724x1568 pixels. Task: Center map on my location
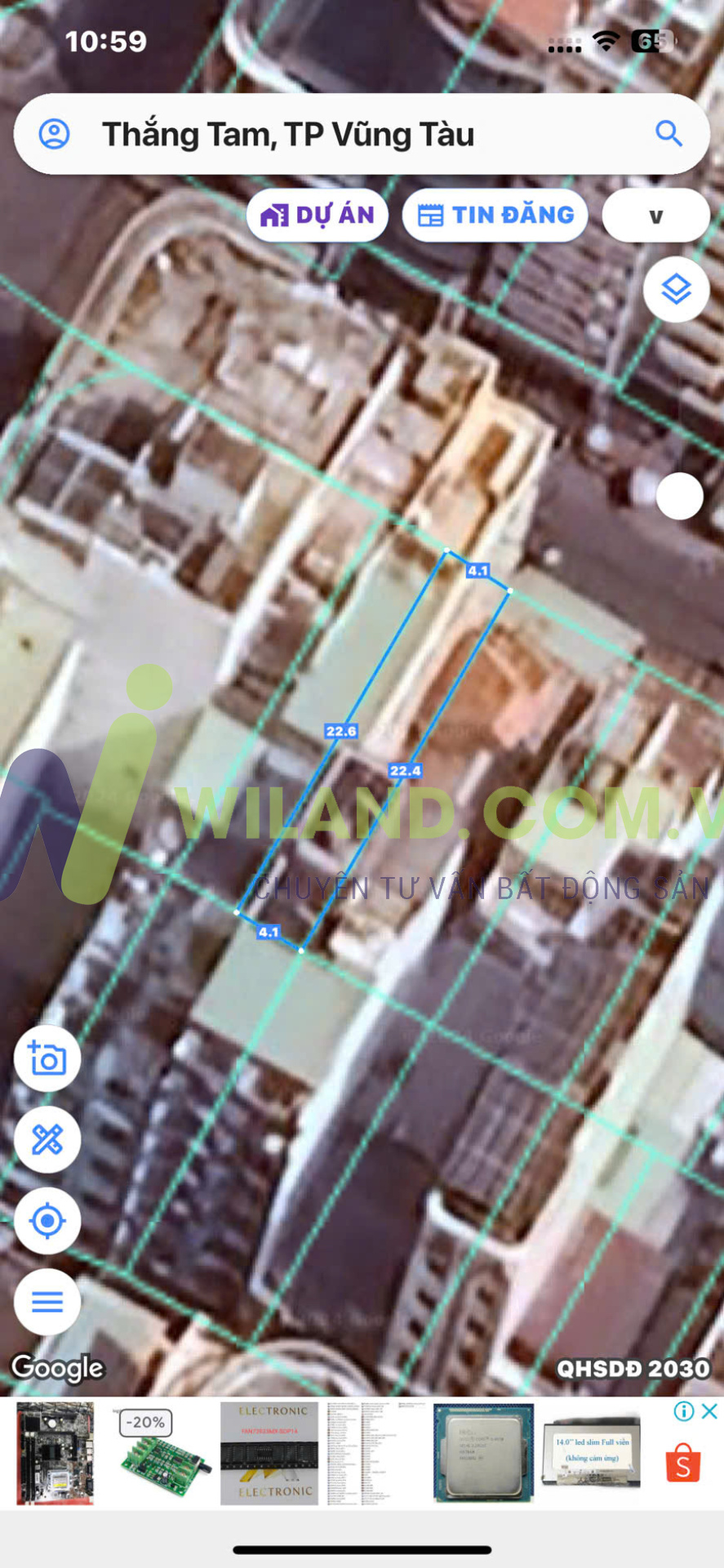(47, 1221)
